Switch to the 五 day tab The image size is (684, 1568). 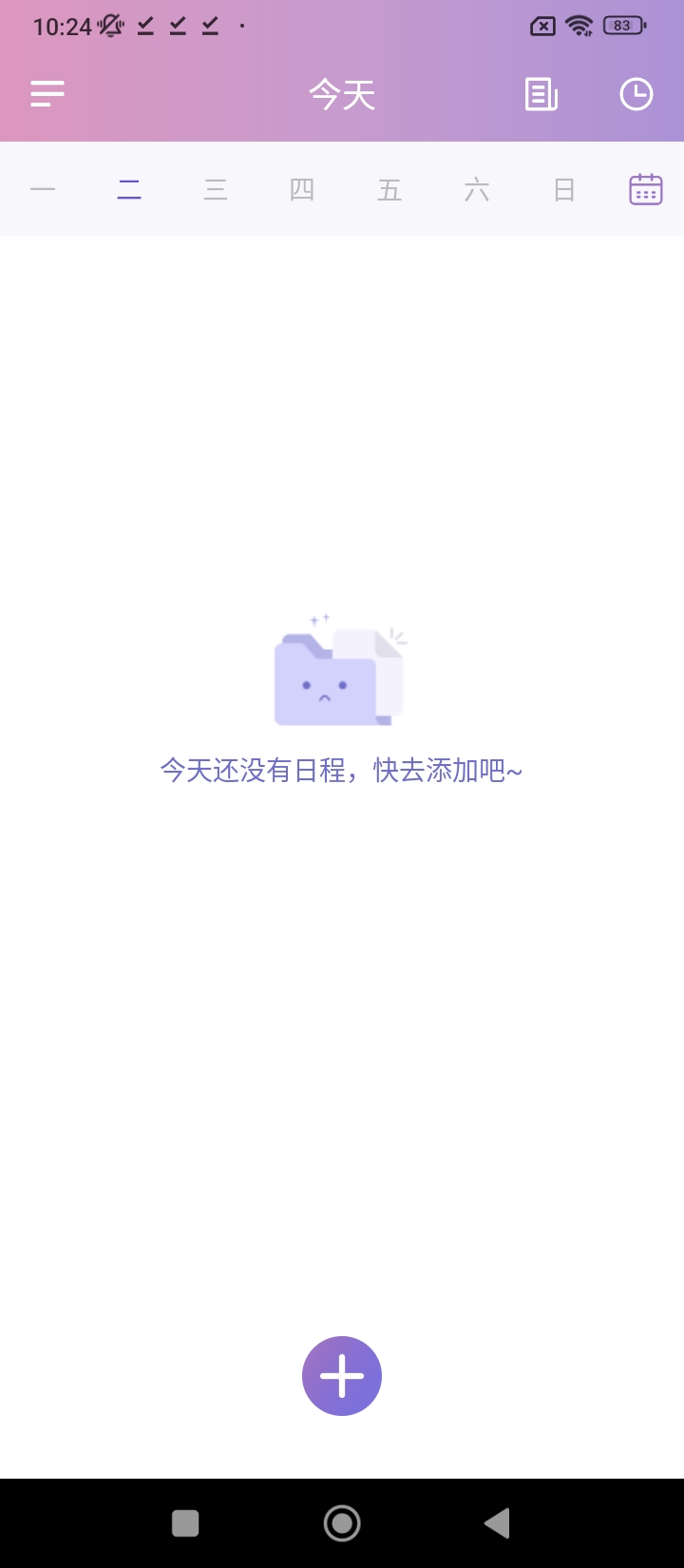coord(389,190)
